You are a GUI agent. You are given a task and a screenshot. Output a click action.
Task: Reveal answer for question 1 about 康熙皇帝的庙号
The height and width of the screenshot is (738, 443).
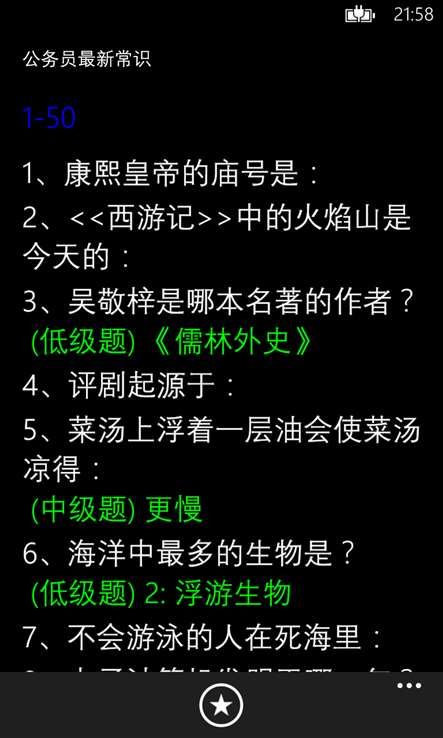click(171, 174)
